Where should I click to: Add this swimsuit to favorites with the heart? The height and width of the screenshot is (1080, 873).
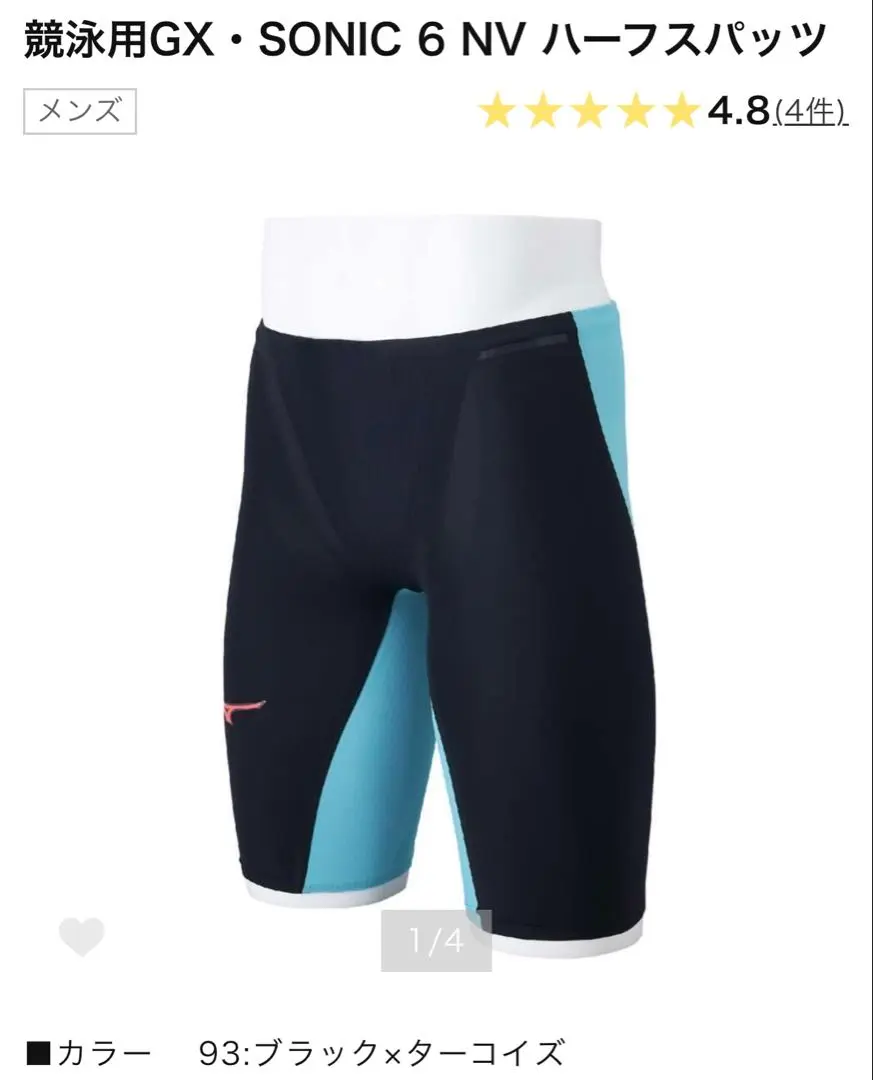[x=81, y=937]
